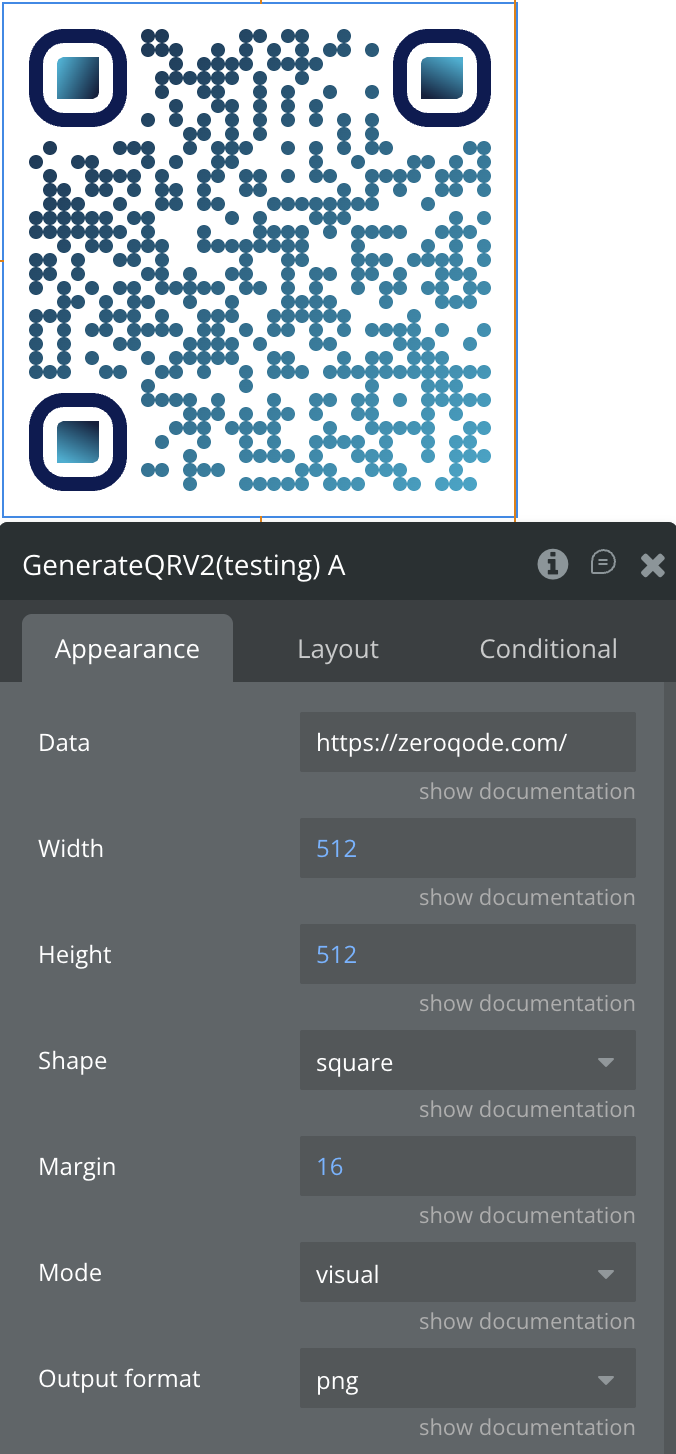
Task: Show documentation under the Width field
Action: pyautogui.click(x=526, y=898)
